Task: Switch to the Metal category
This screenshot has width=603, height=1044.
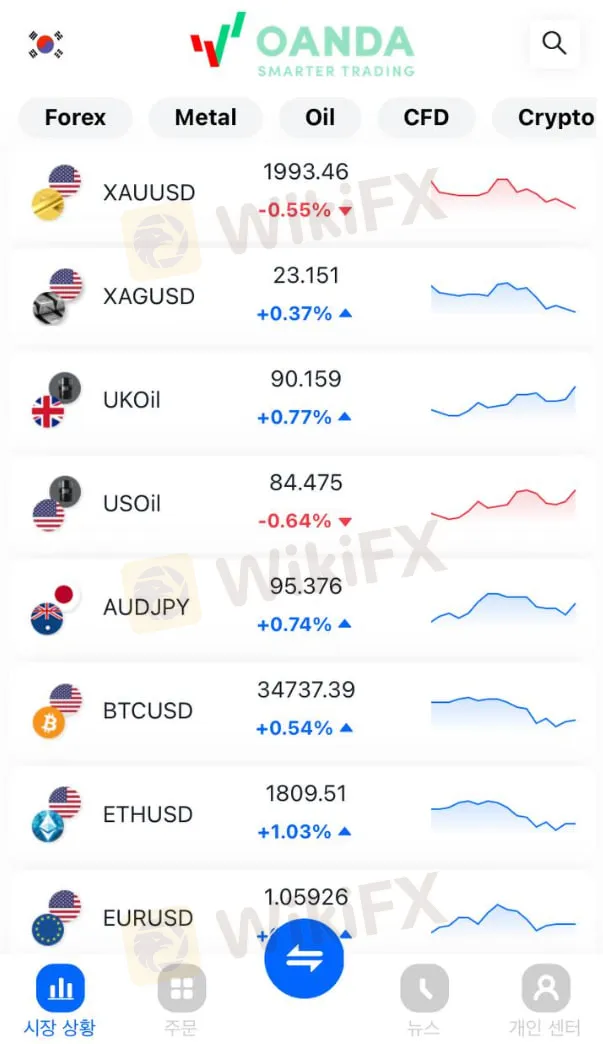Action: click(205, 118)
